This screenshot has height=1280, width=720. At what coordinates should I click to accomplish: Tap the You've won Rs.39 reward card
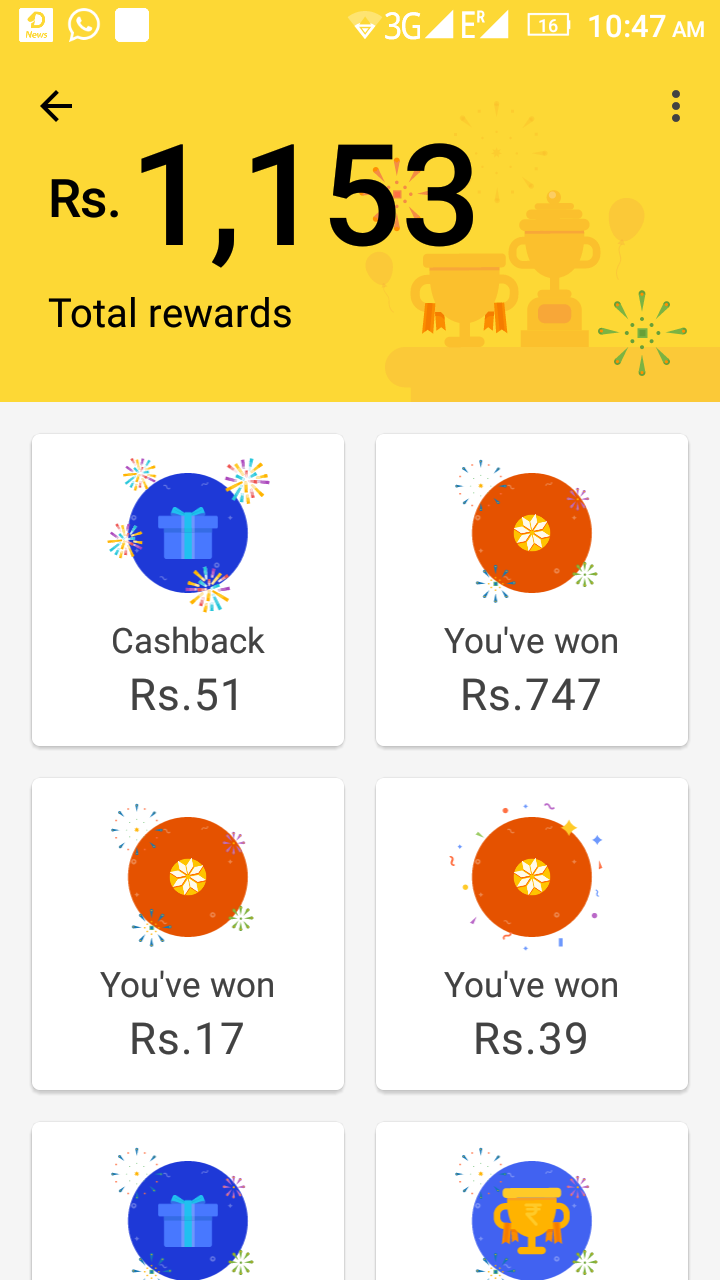[x=532, y=934]
